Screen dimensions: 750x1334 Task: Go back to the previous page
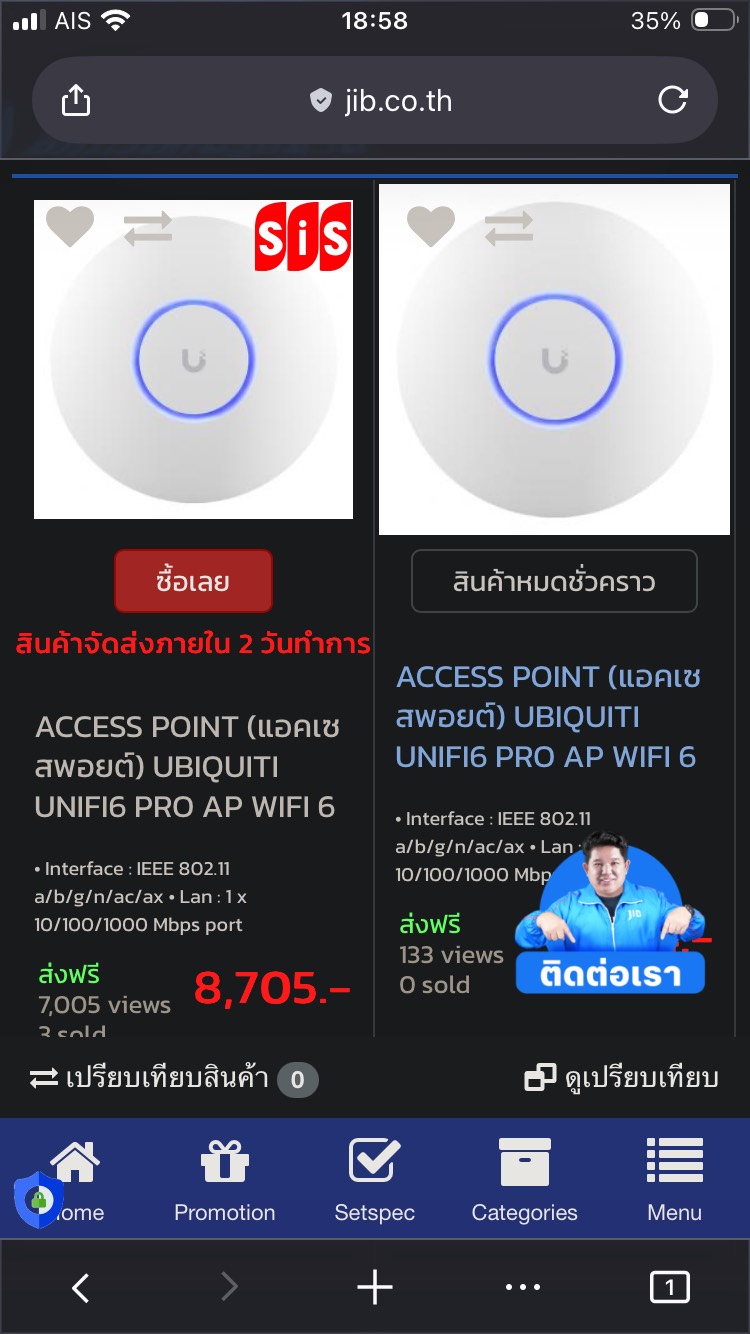tap(81, 1287)
